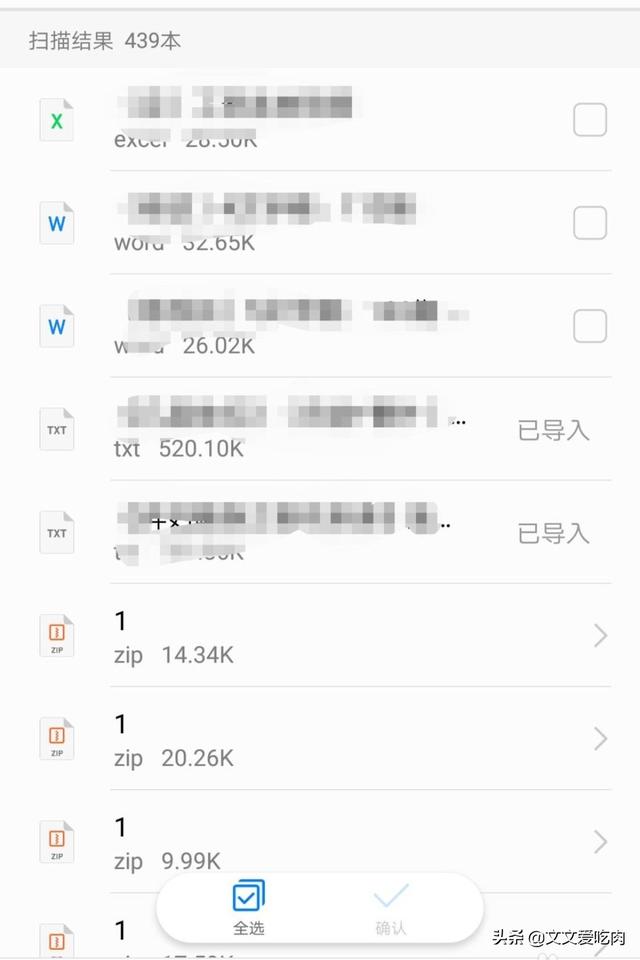Viewport: 640px width, 960px height.
Task: Tick the checkbox for the 26.02K word file
Action: [x=589, y=326]
